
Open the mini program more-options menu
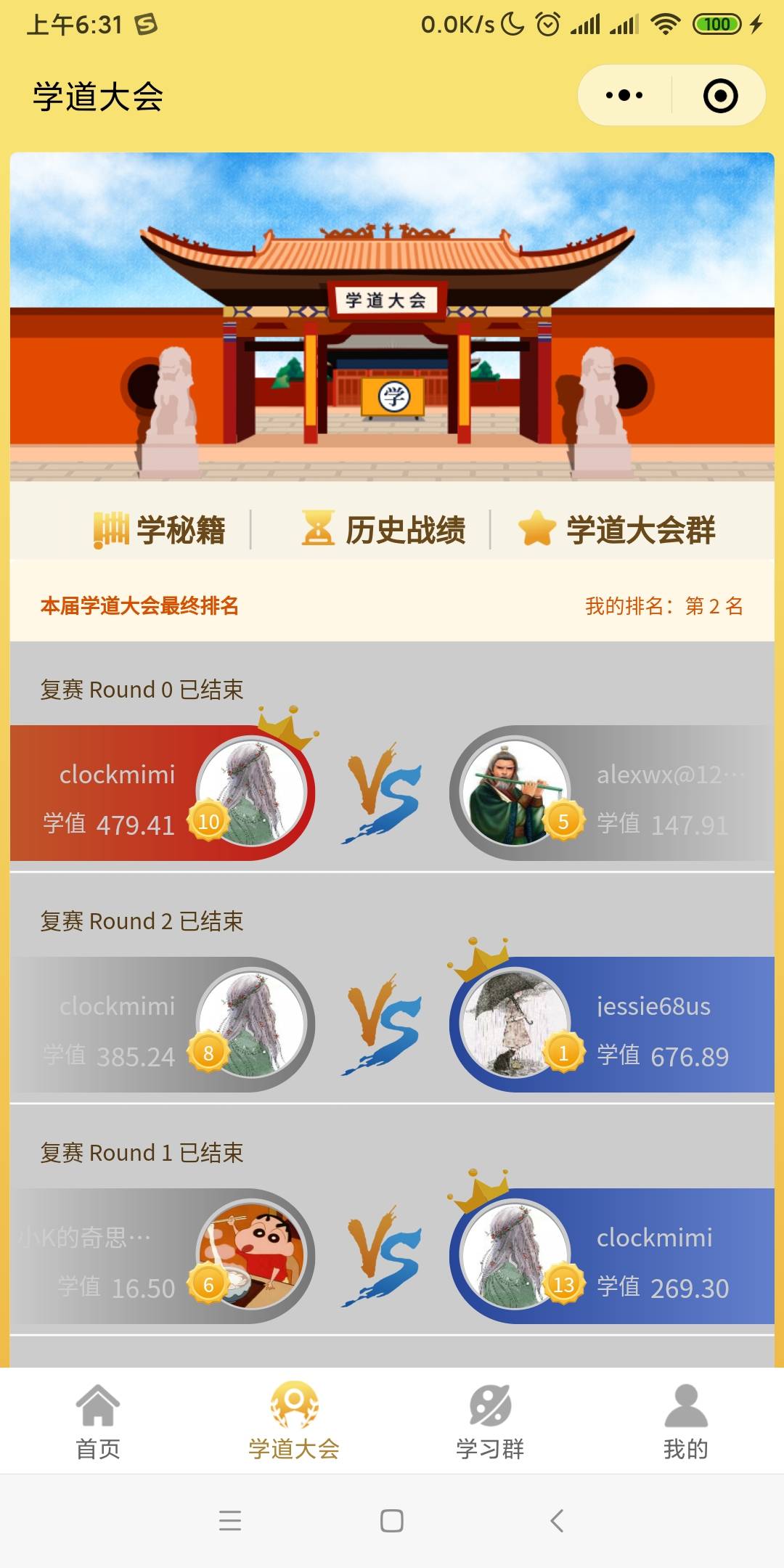(624, 95)
